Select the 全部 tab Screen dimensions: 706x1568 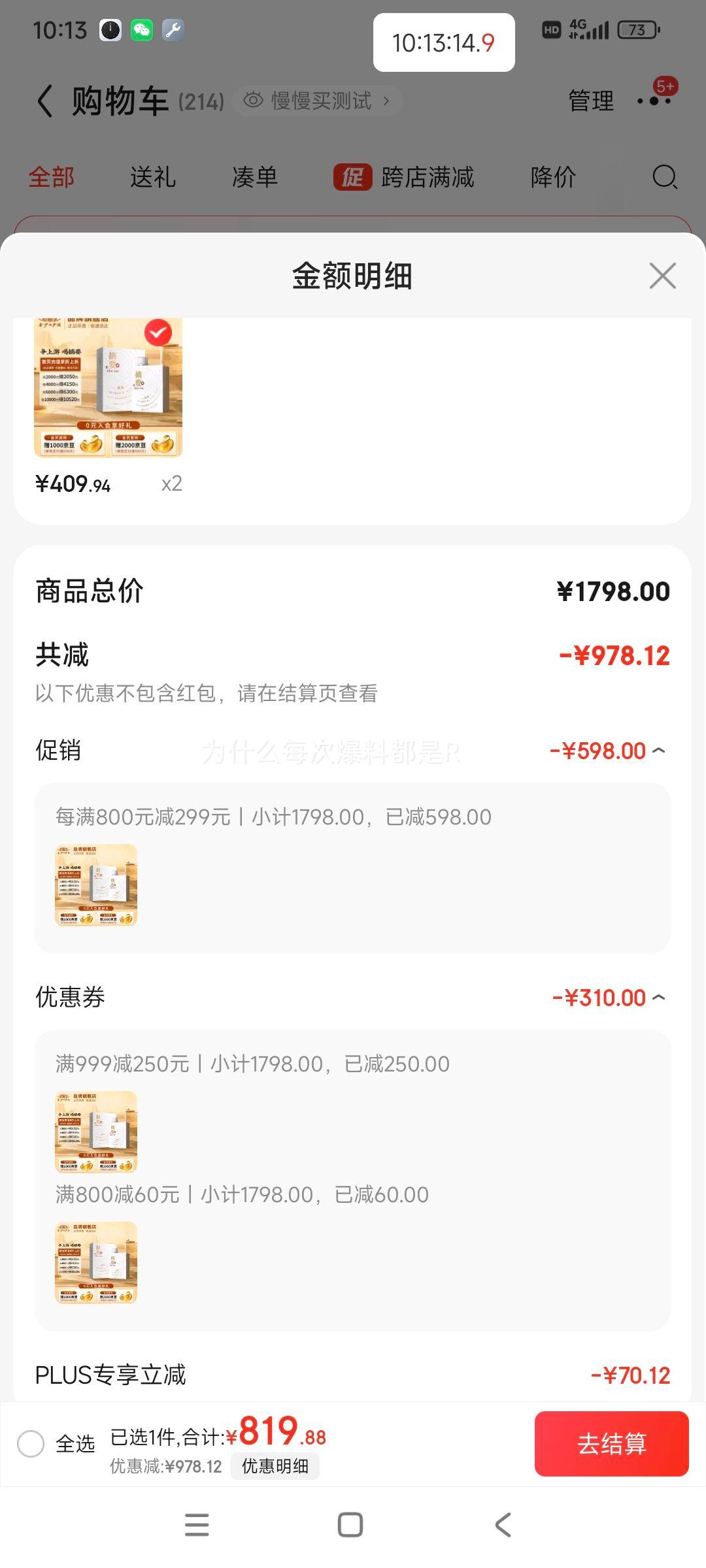(x=51, y=177)
